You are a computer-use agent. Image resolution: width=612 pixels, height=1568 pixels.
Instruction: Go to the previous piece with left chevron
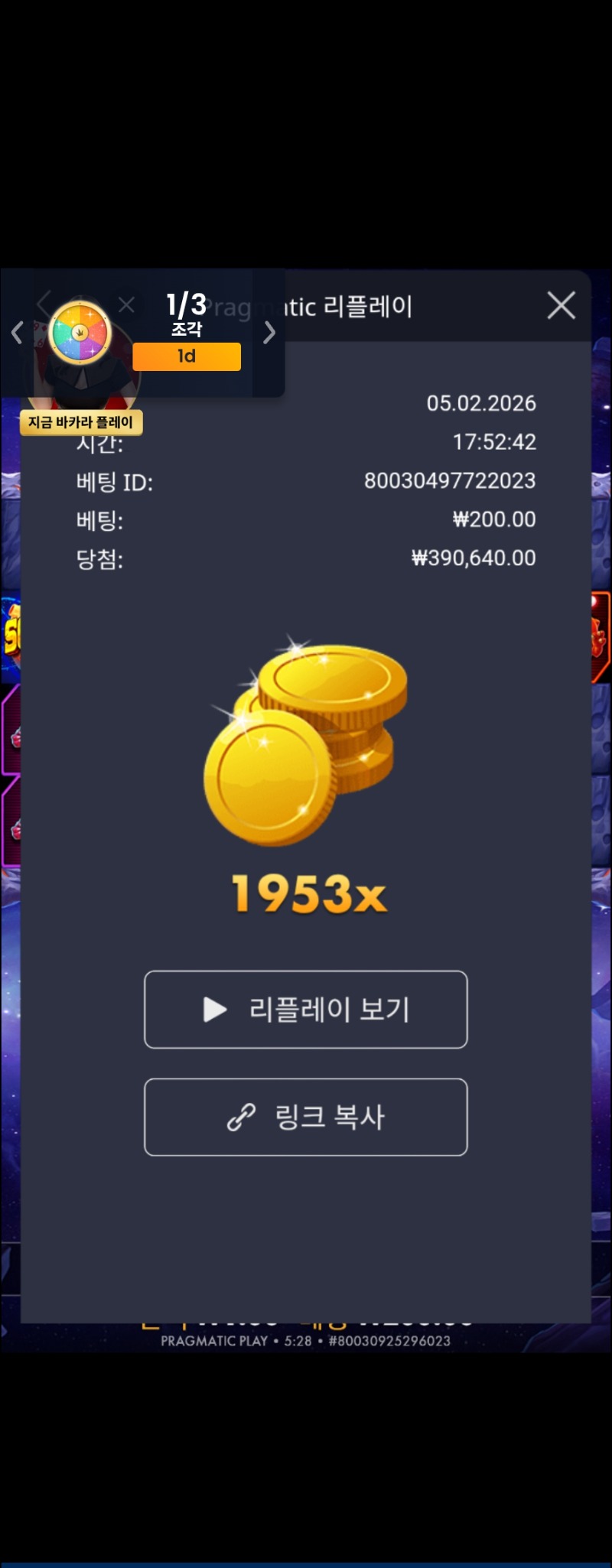click(17, 333)
